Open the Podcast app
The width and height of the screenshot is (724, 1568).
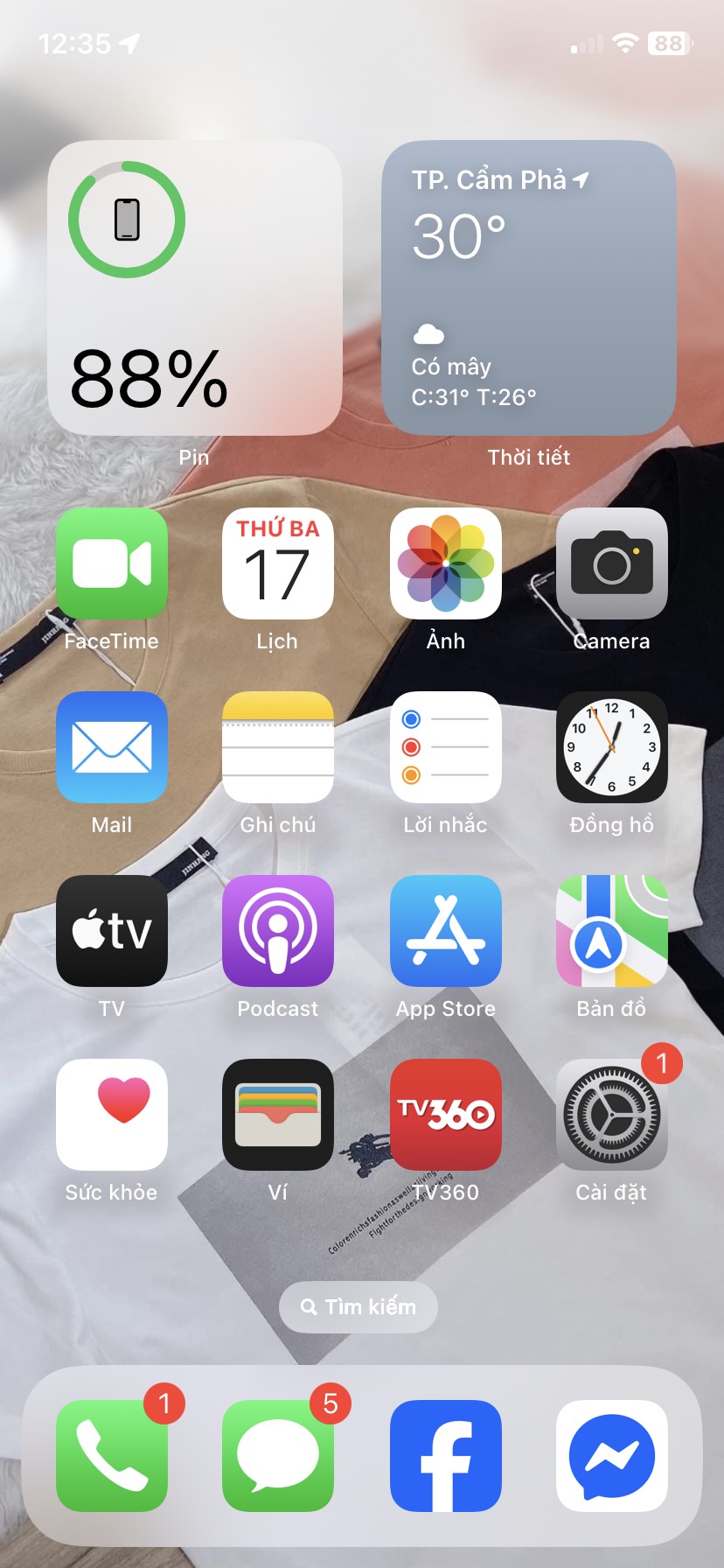(278, 931)
